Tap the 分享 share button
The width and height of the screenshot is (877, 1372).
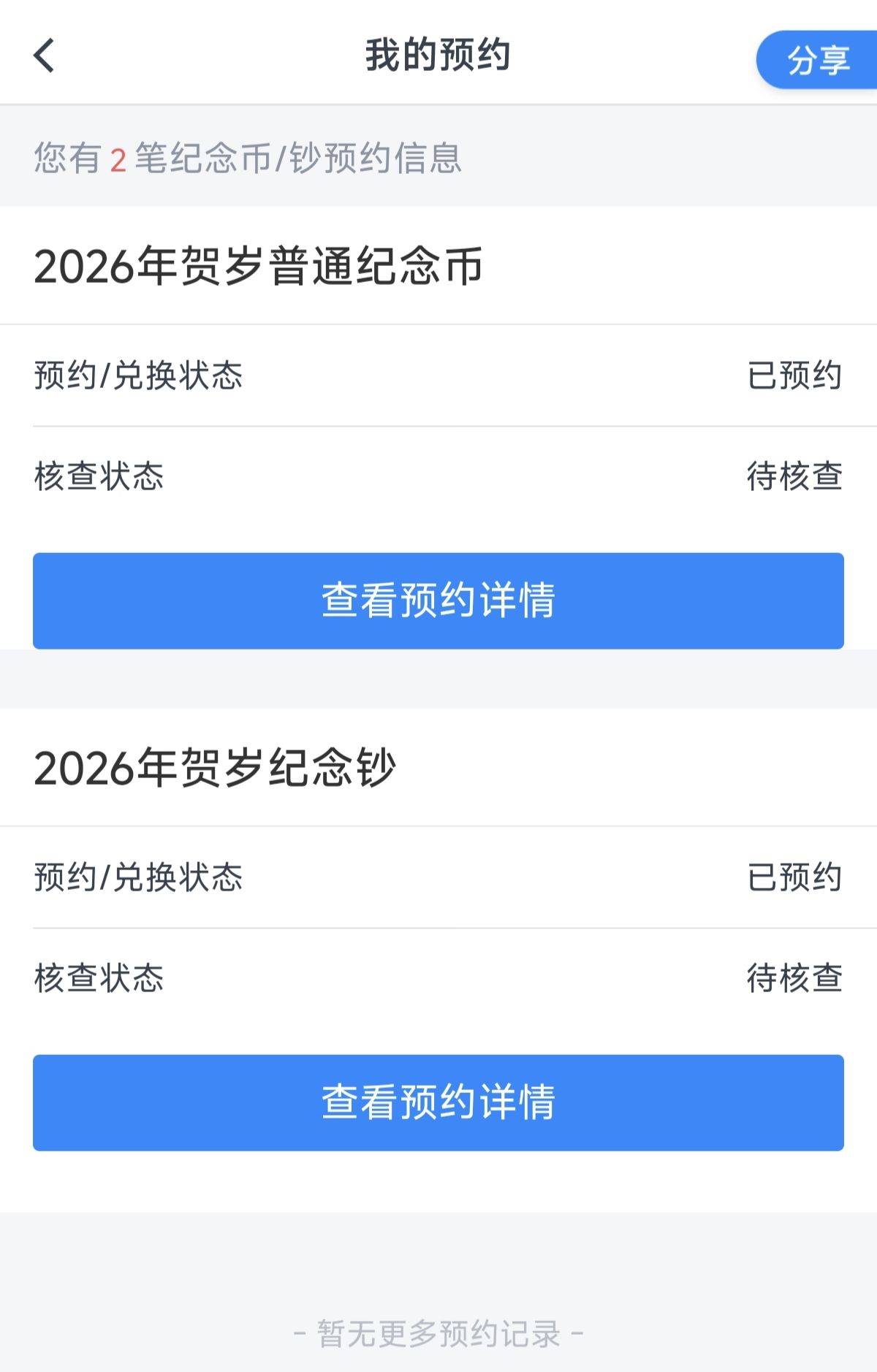[x=817, y=60]
